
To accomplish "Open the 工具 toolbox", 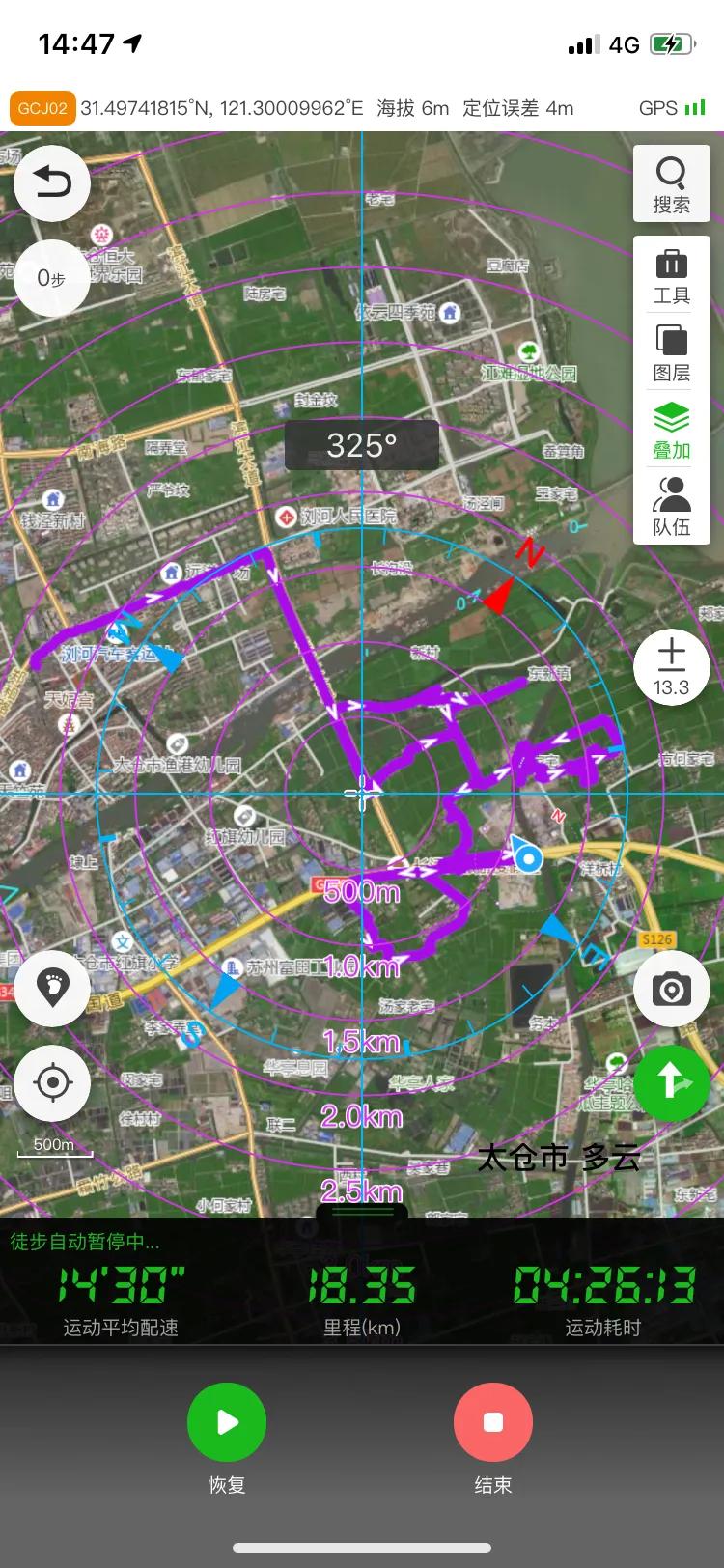I will (671, 276).
